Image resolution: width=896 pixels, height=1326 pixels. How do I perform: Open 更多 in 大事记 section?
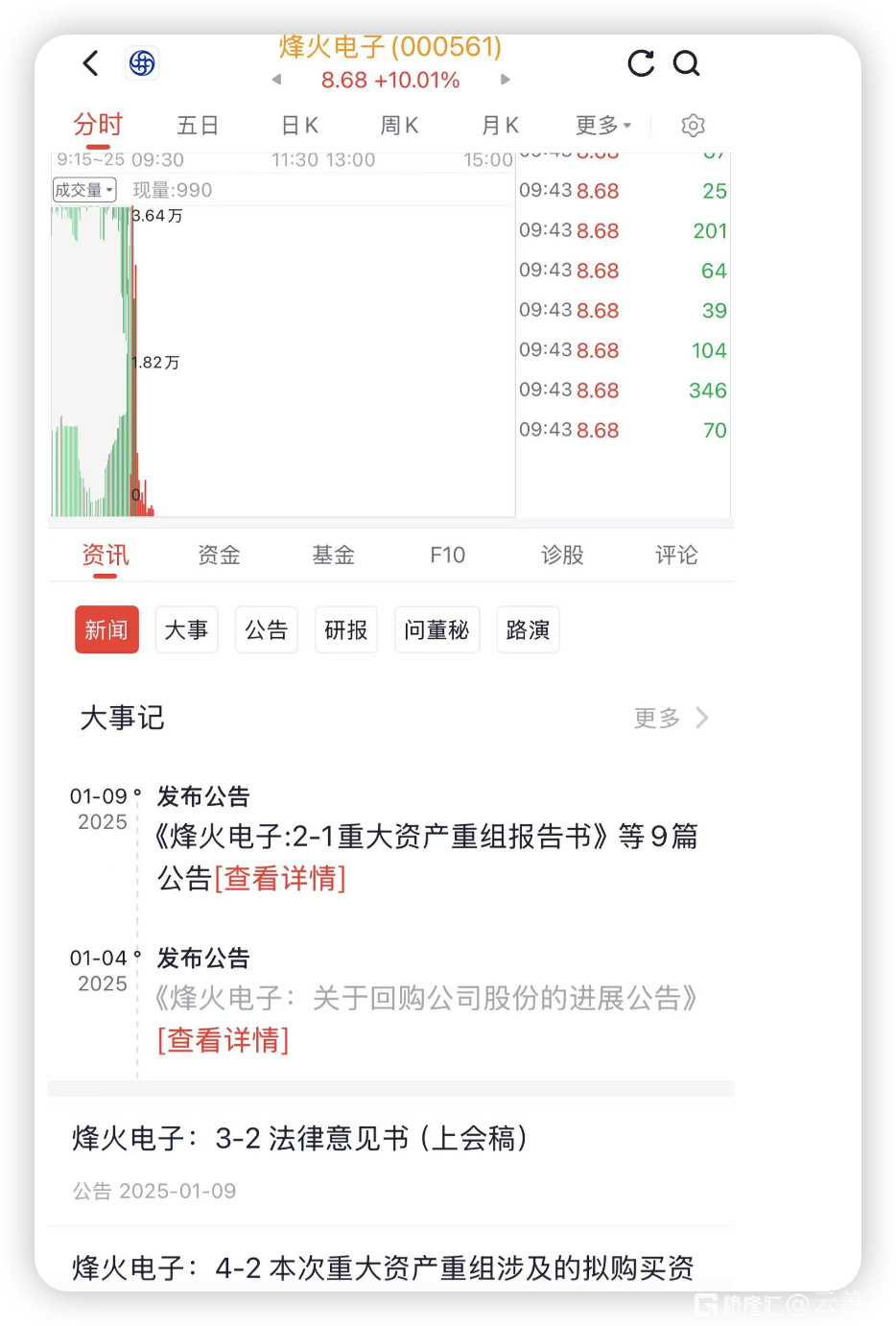(671, 718)
